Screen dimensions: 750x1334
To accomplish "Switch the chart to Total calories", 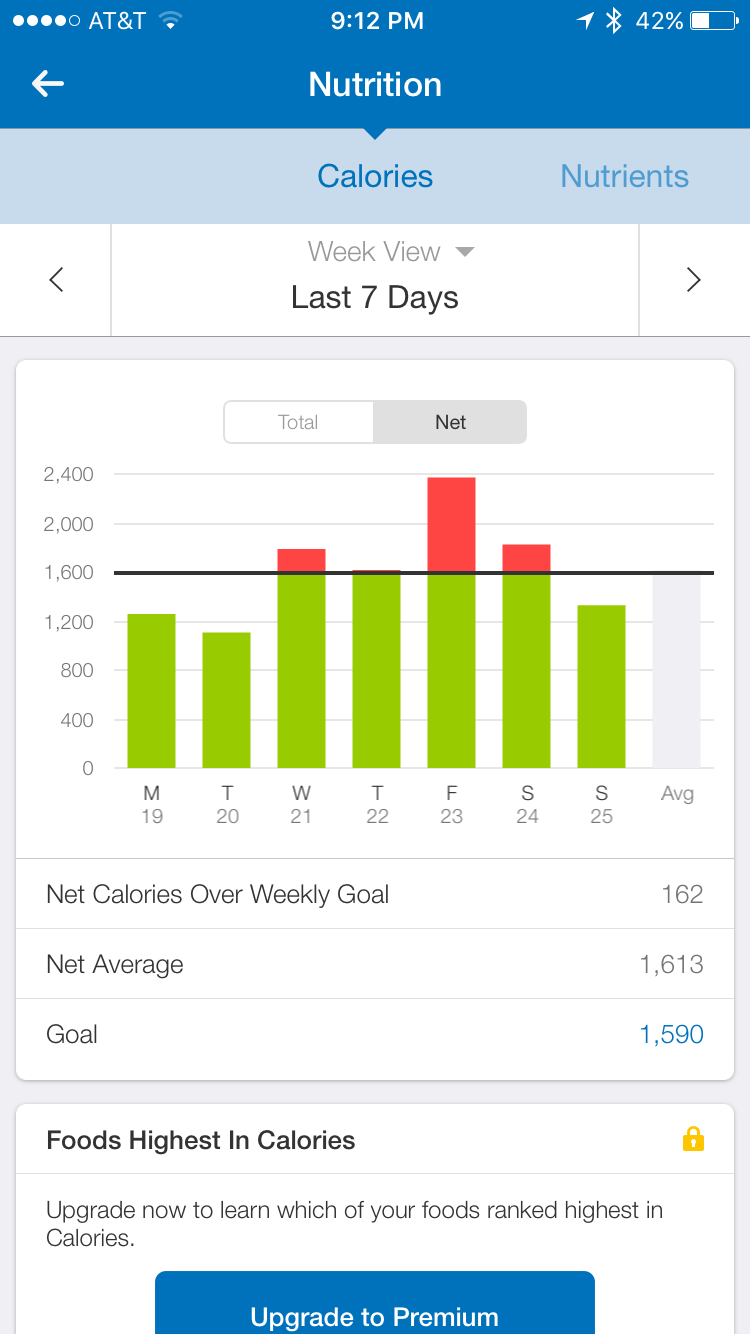I will [298, 422].
